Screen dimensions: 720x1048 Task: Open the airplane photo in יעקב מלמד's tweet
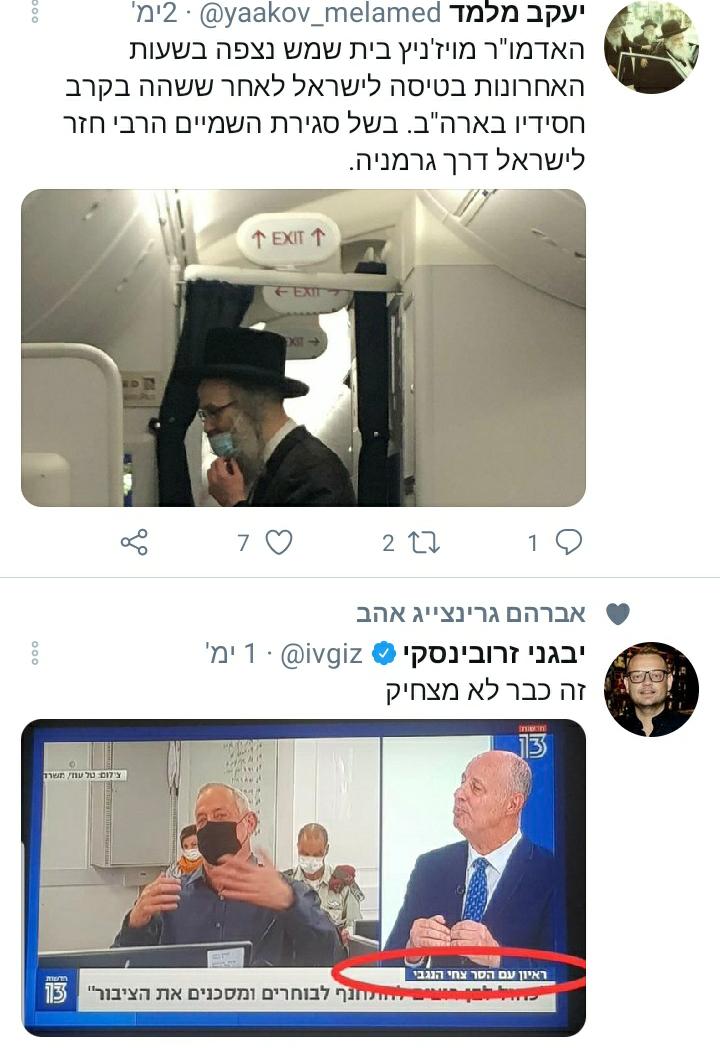tap(303, 347)
